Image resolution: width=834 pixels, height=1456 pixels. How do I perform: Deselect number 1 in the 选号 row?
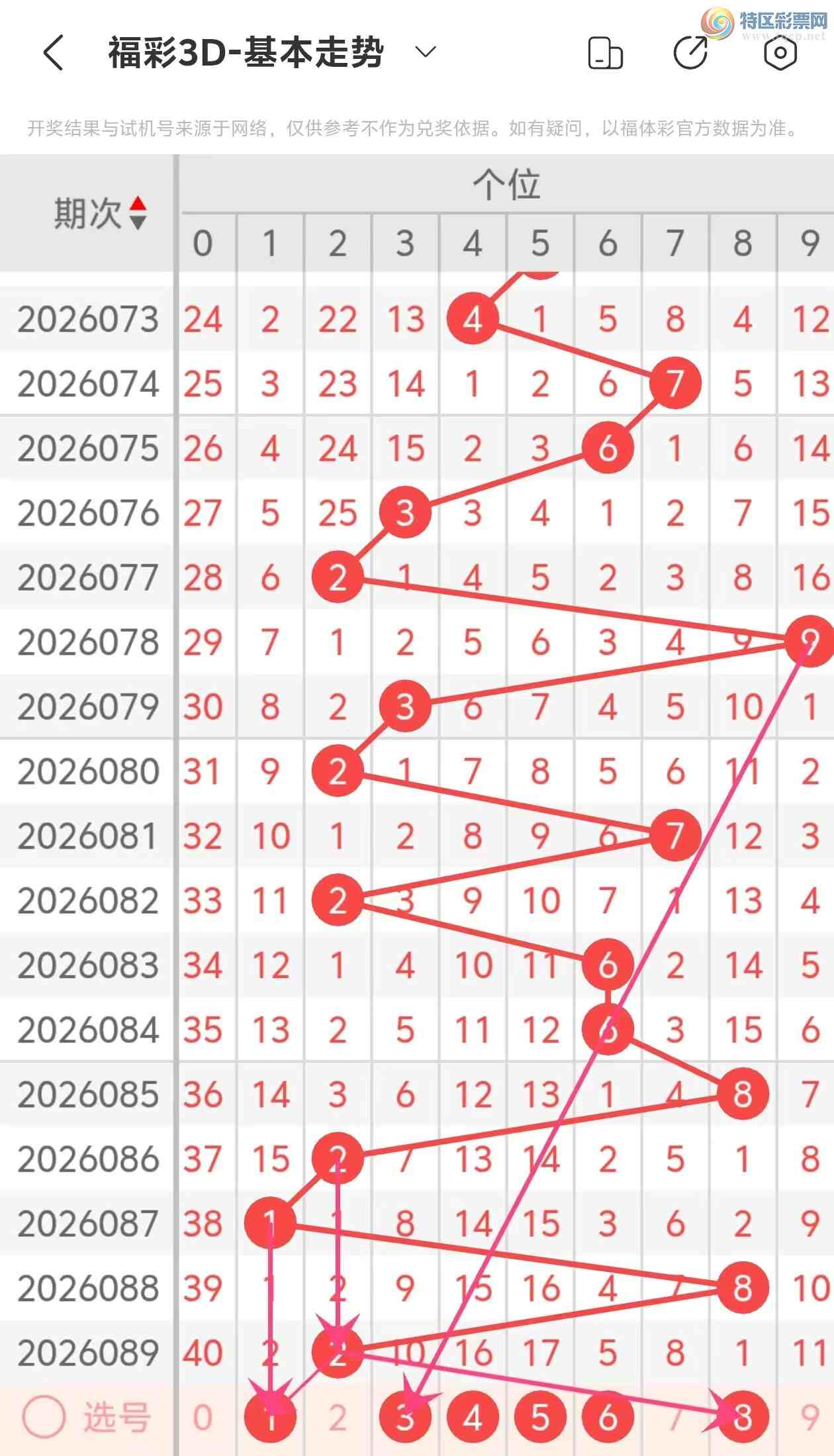[270, 1418]
